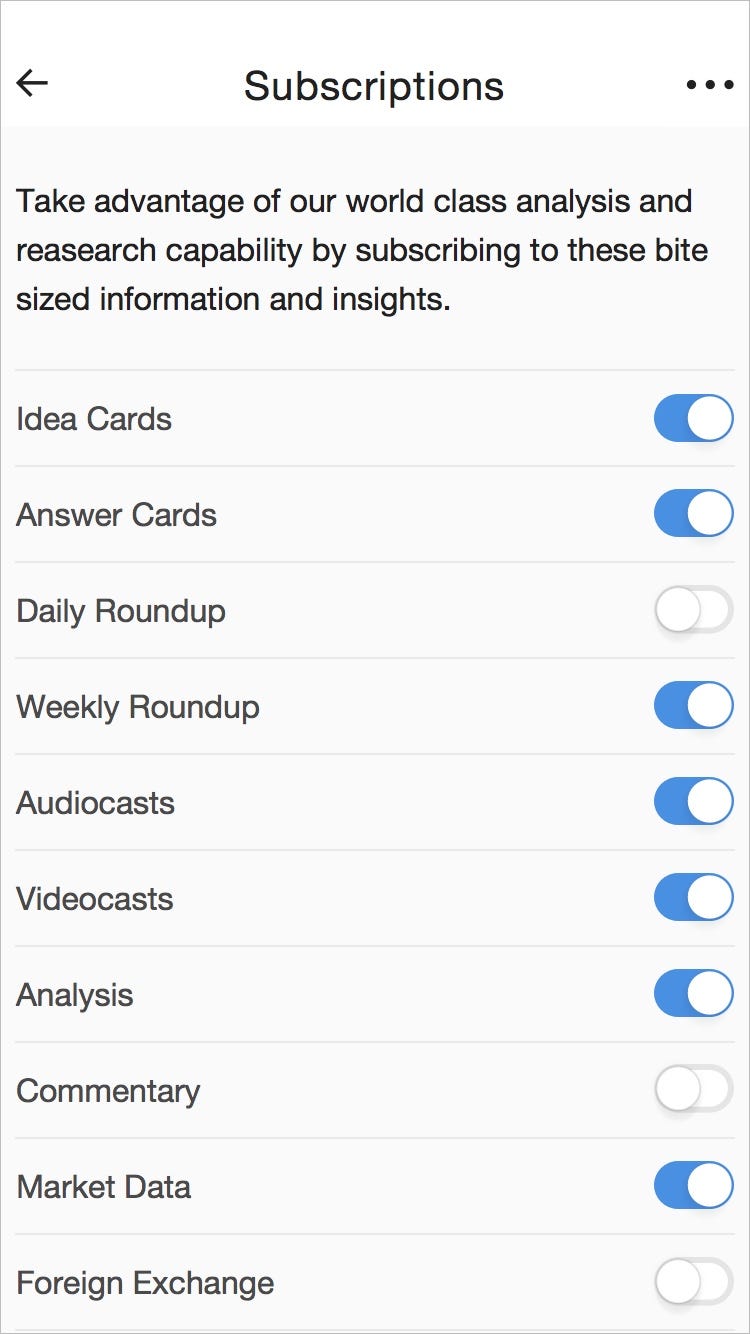This screenshot has width=750, height=1334.
Task: Disable the Market Data switch
Action: [693, 1186]
